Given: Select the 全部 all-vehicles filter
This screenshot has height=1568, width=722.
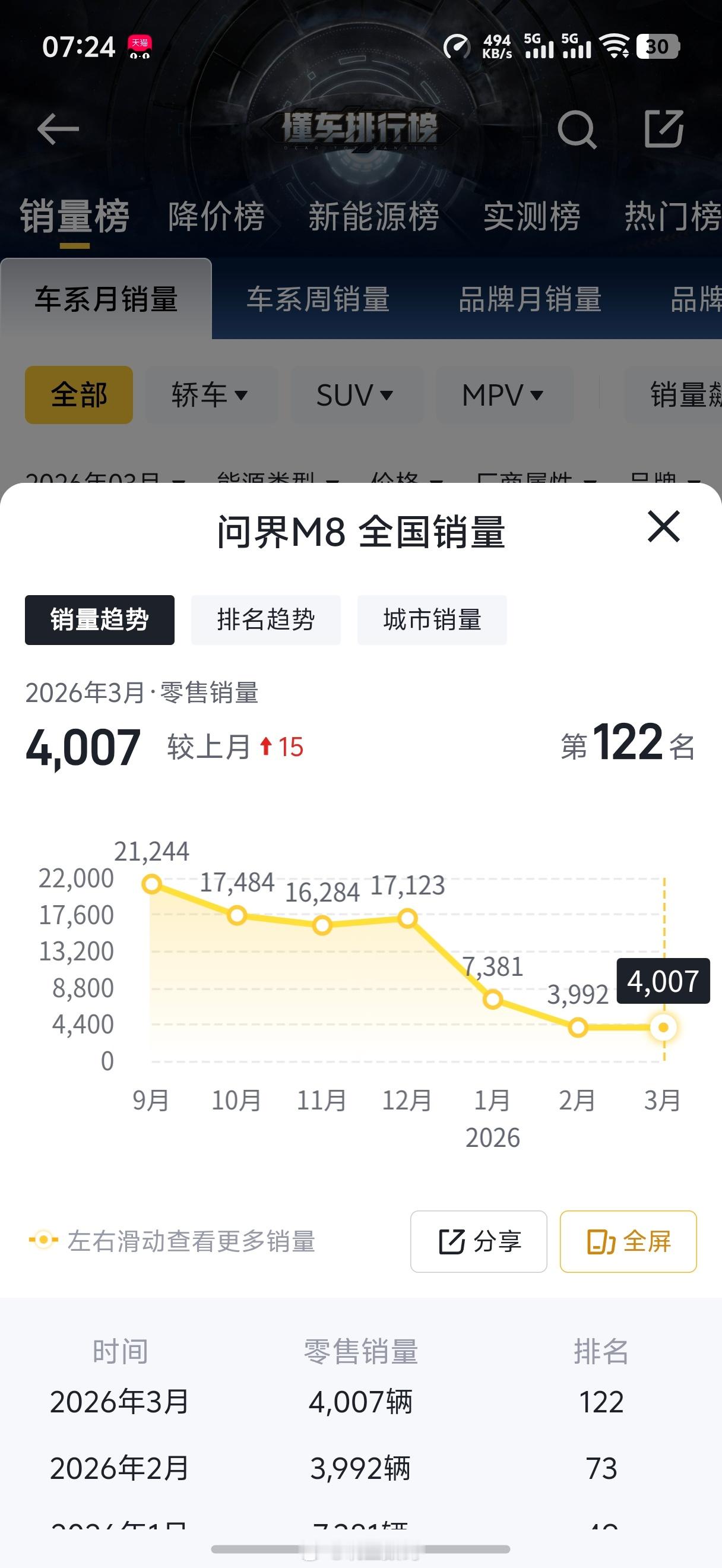Looking at the screenshot, I should coord(78,395).
